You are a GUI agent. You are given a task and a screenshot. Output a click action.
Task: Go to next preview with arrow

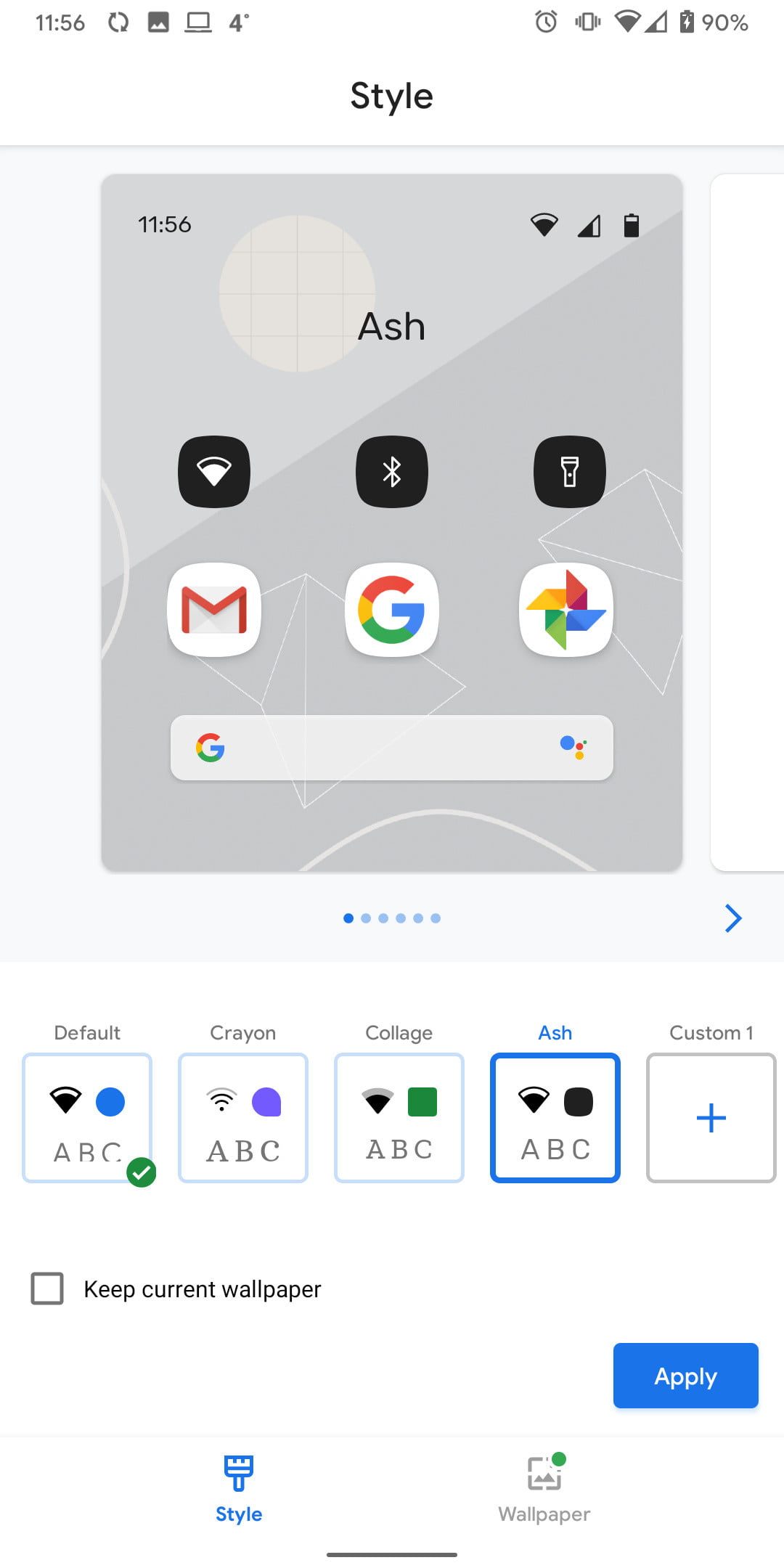coord(733,918)
